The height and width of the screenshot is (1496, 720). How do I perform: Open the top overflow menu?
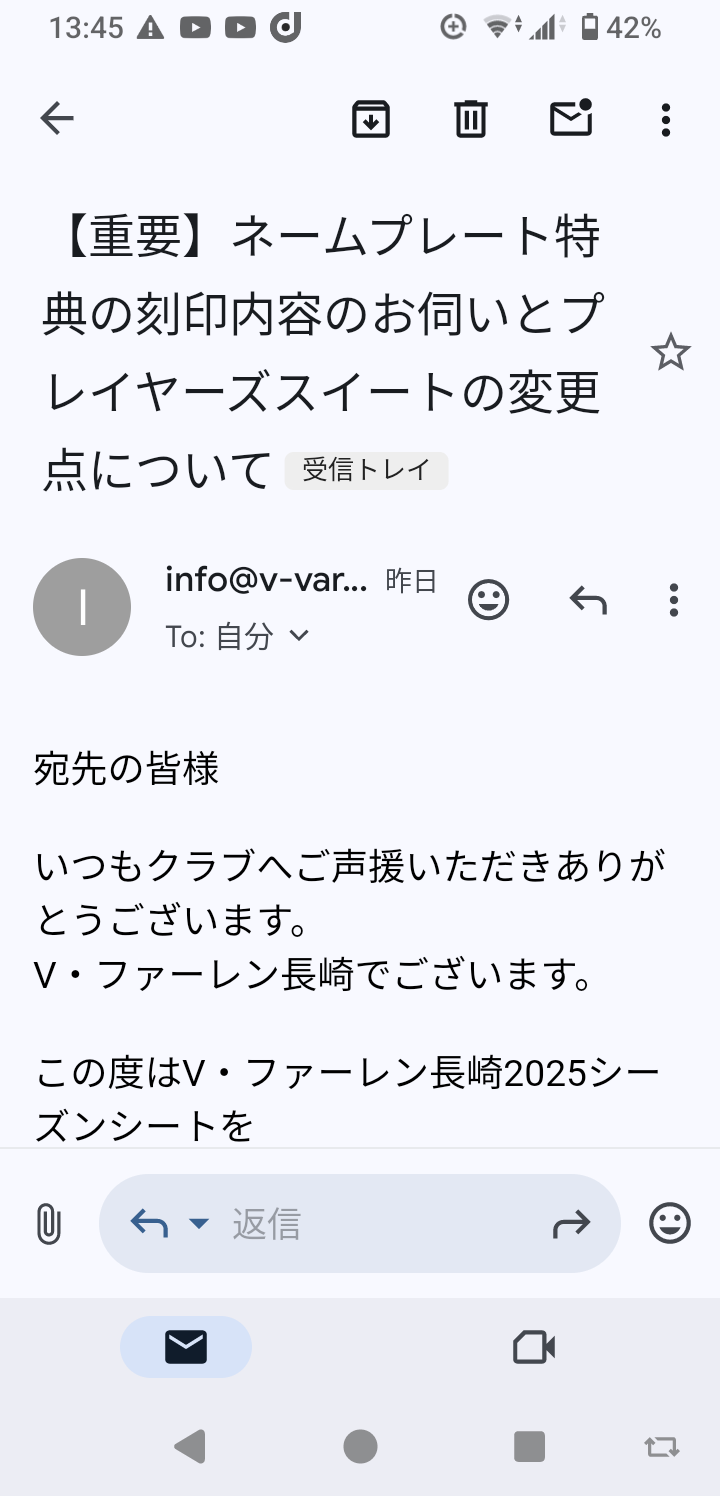pos(666,120)
